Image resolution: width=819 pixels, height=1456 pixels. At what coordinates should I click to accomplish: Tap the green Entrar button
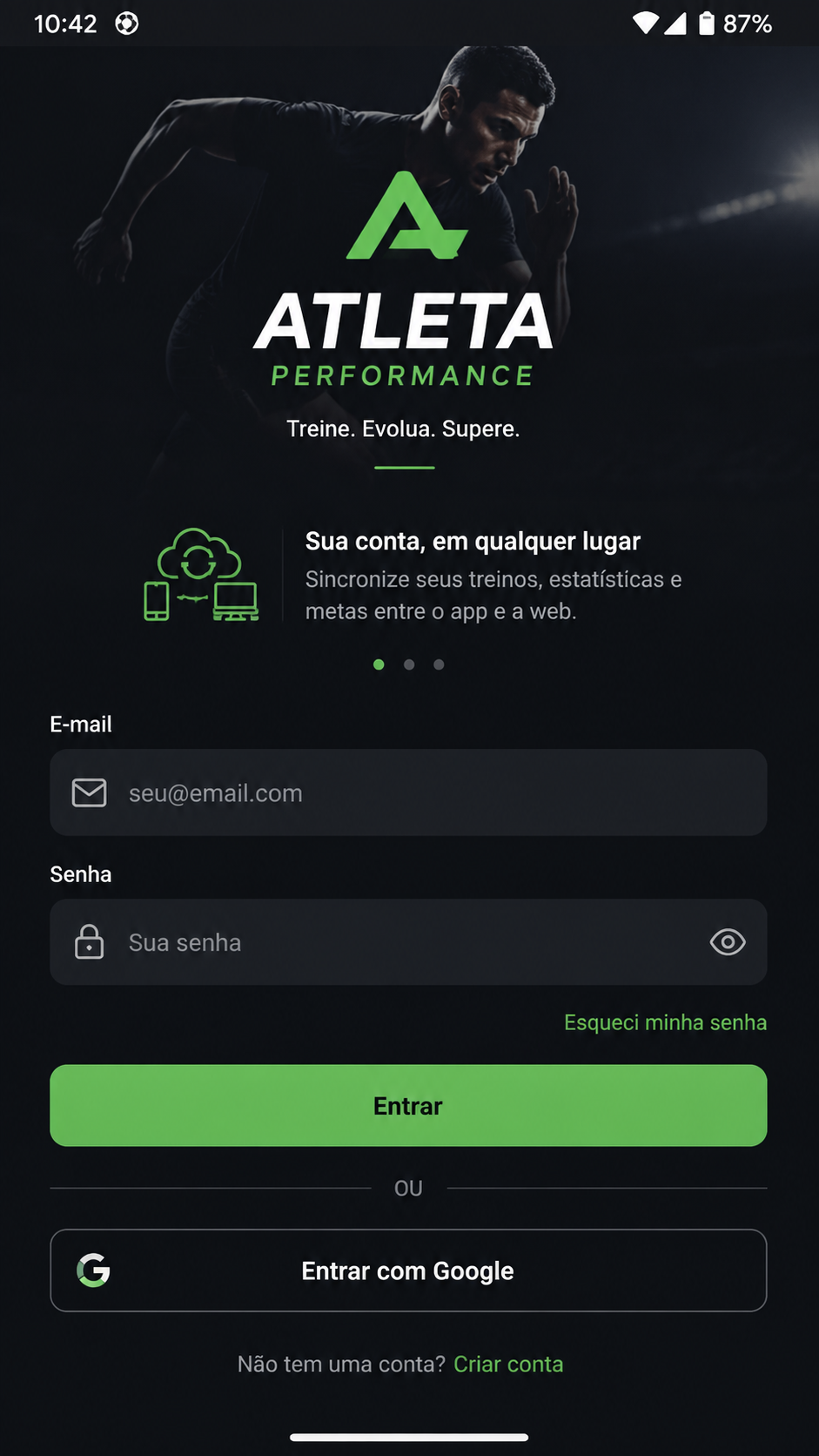408,1106
